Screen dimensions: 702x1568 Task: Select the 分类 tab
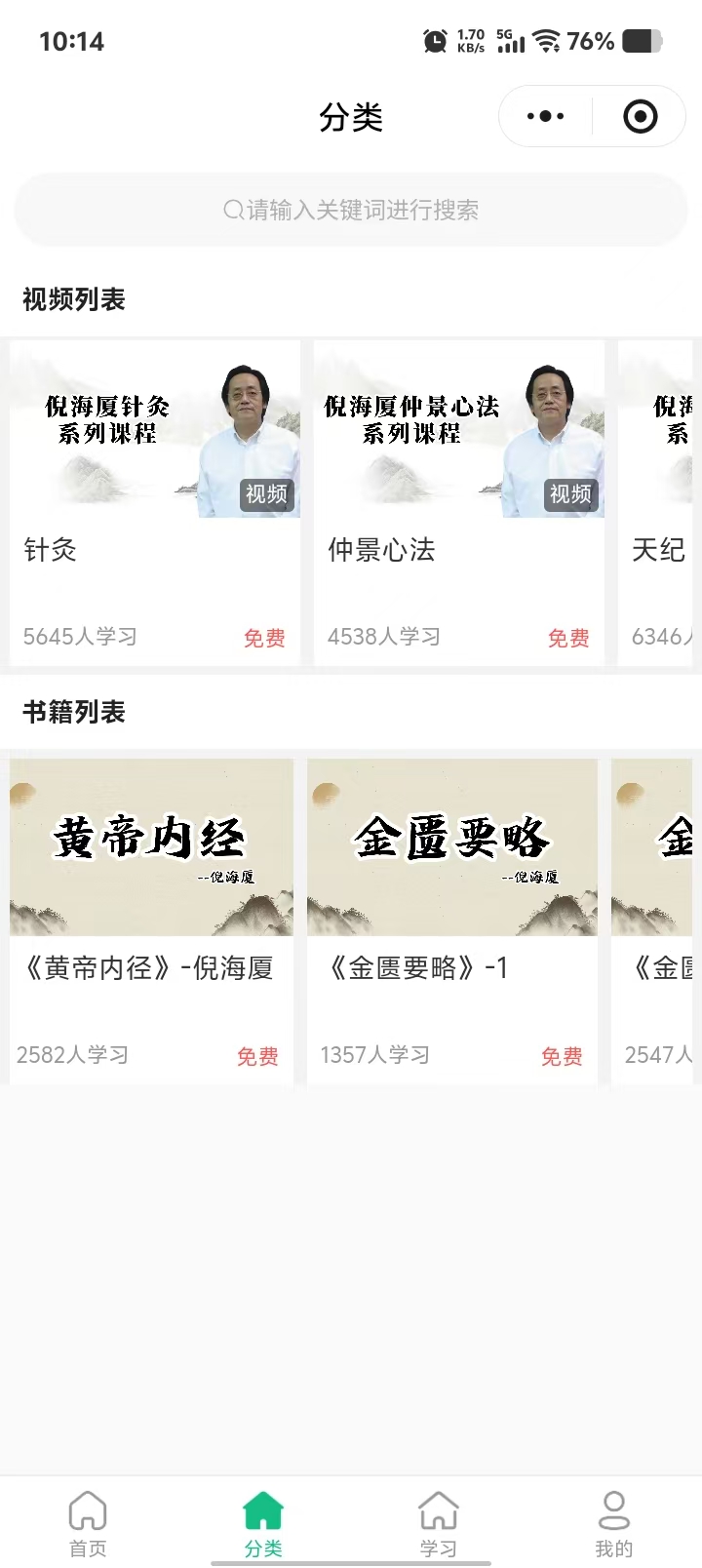tap(263, 1523)
